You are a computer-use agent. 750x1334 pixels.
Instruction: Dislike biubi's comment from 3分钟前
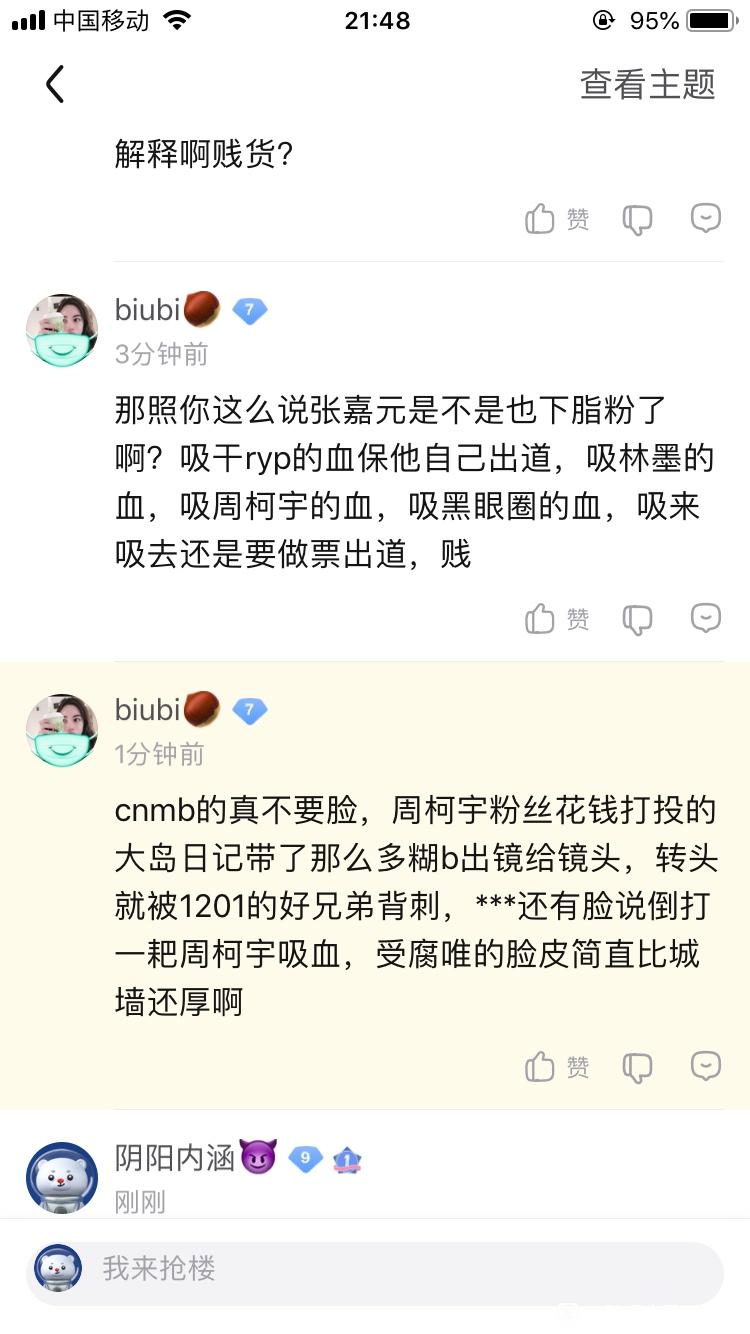(637, 619)
